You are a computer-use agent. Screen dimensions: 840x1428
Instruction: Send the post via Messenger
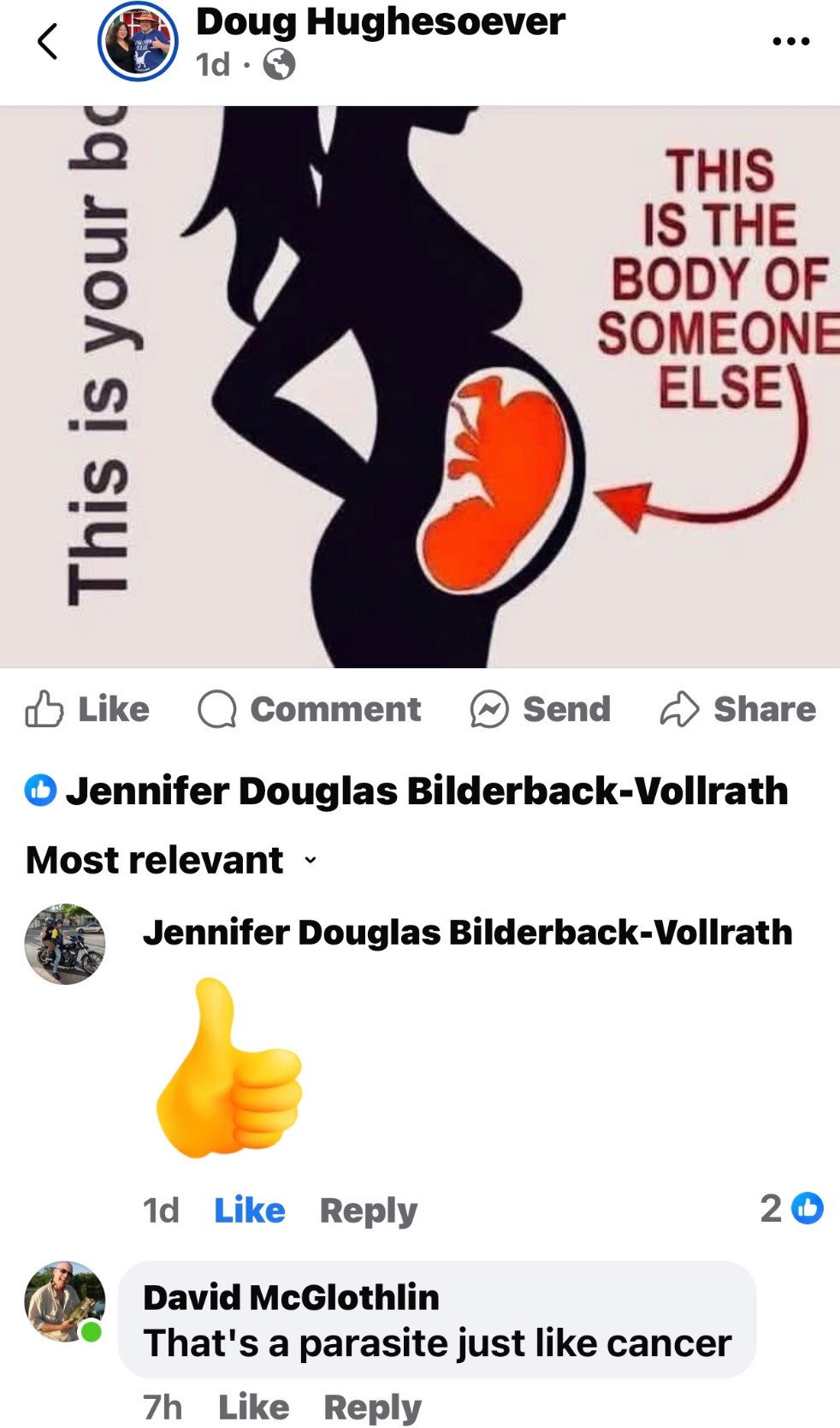click(x=541, y=709)
